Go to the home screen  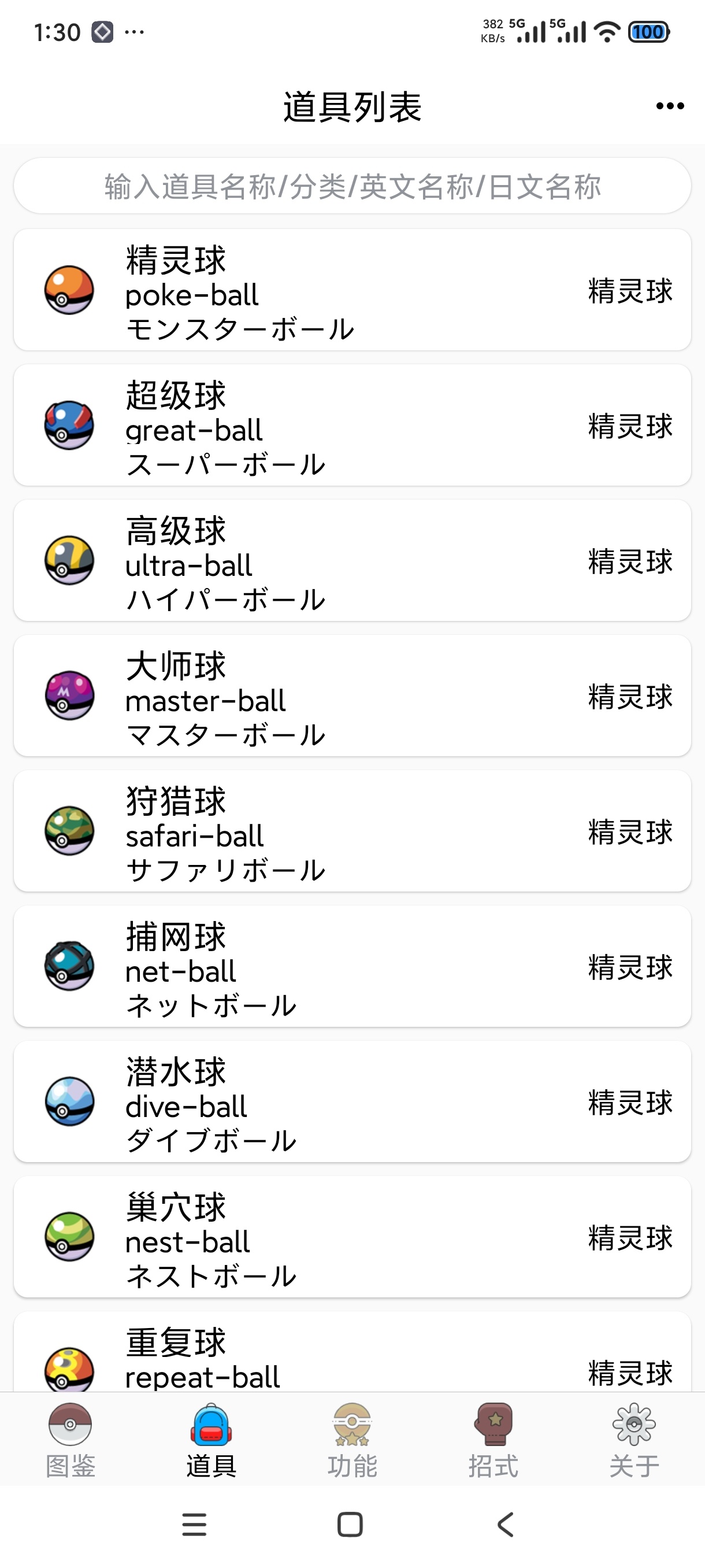click(350, 1525)
